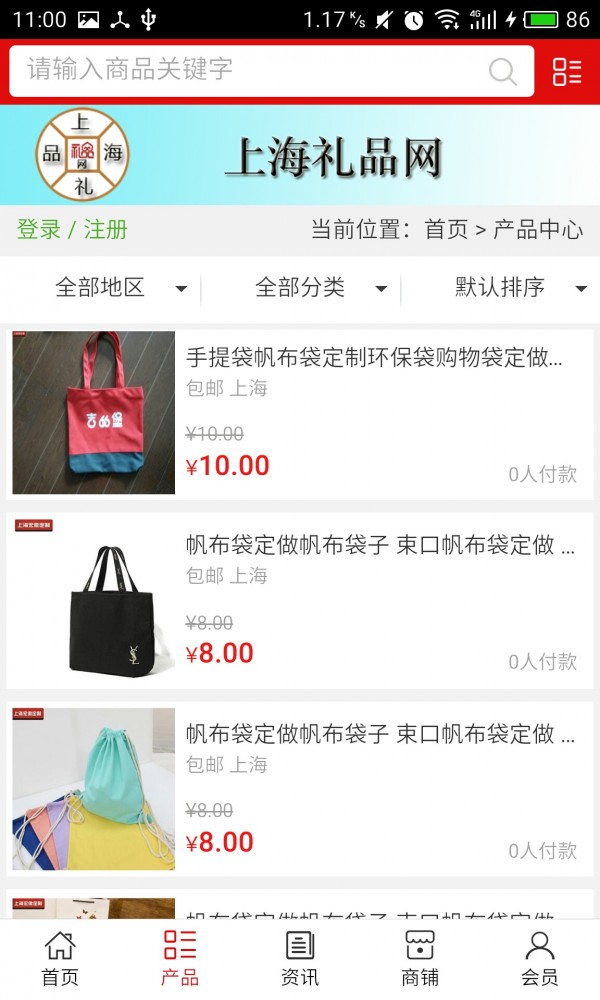Go to 首页 in the breadcrumb
The image size is (600, 1000).
[x=446, y=229]
